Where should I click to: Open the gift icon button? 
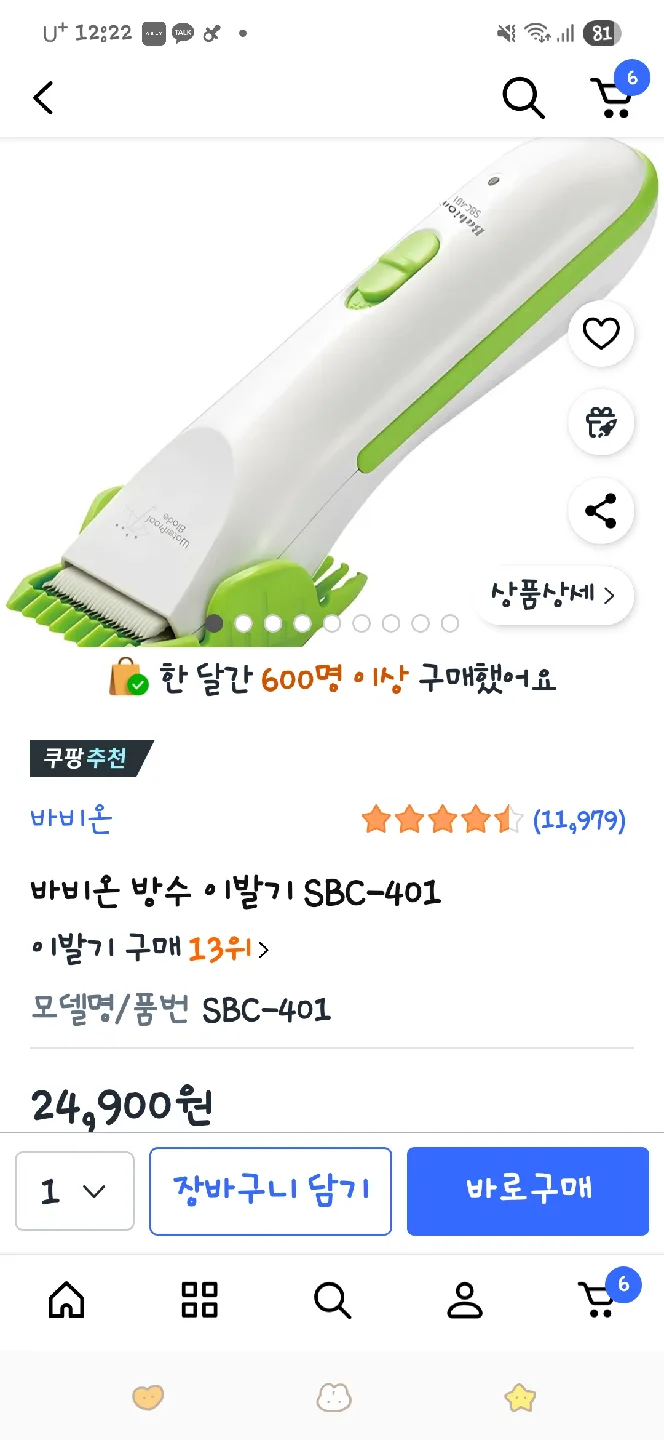(x=601, y=423)
